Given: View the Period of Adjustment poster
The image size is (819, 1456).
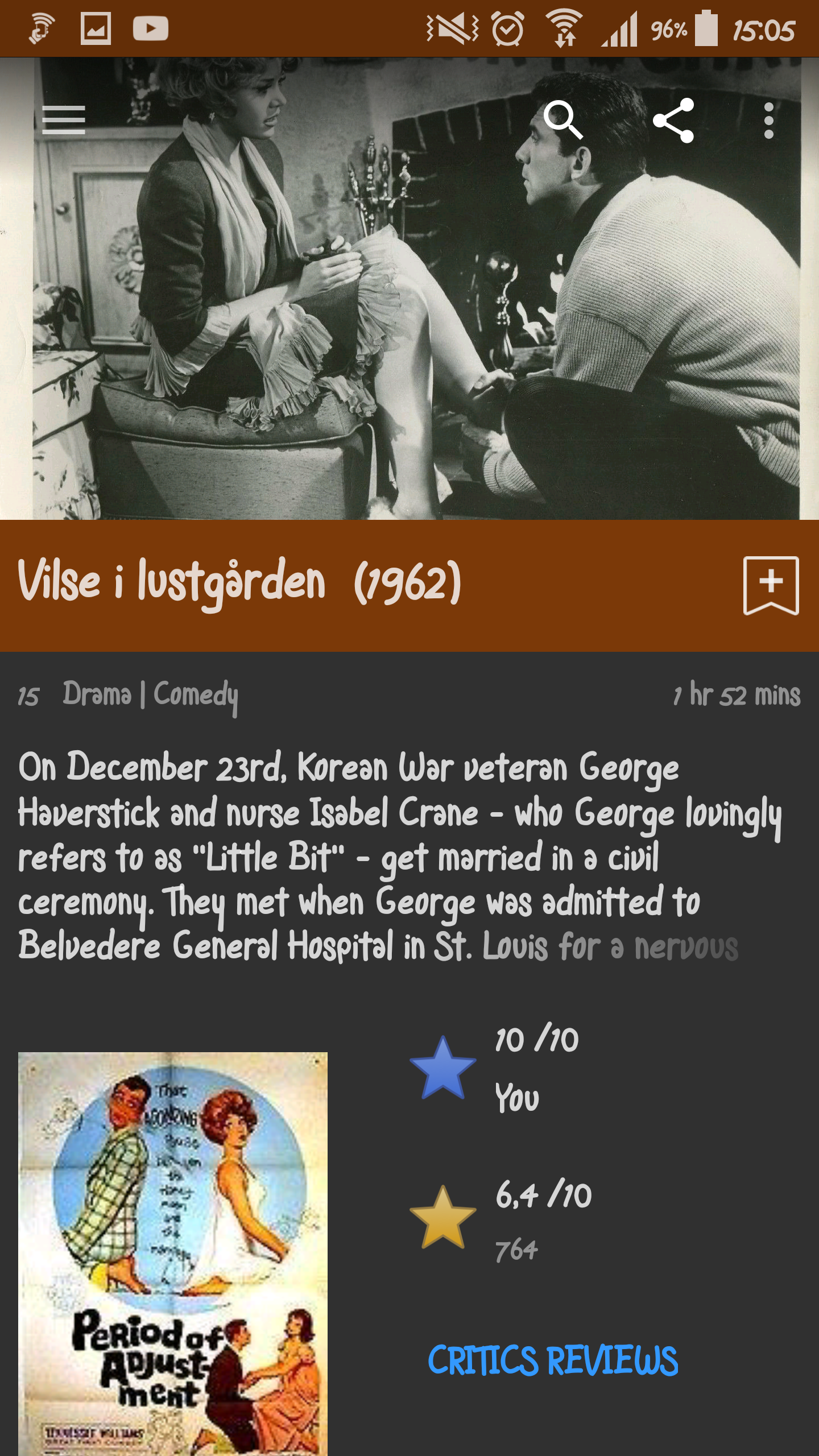Looking at the screenshot, I should 173,1251.
